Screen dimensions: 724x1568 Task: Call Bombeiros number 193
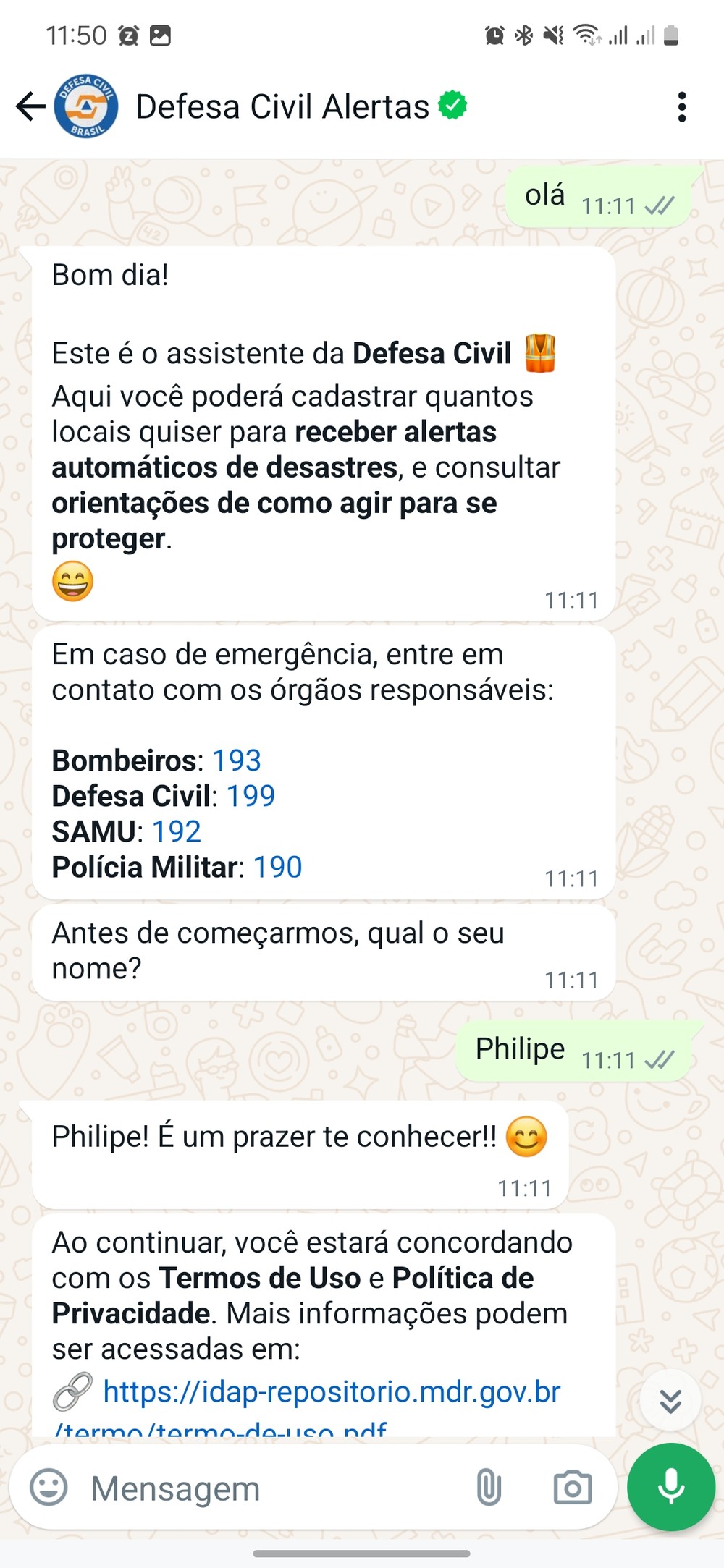236,760
